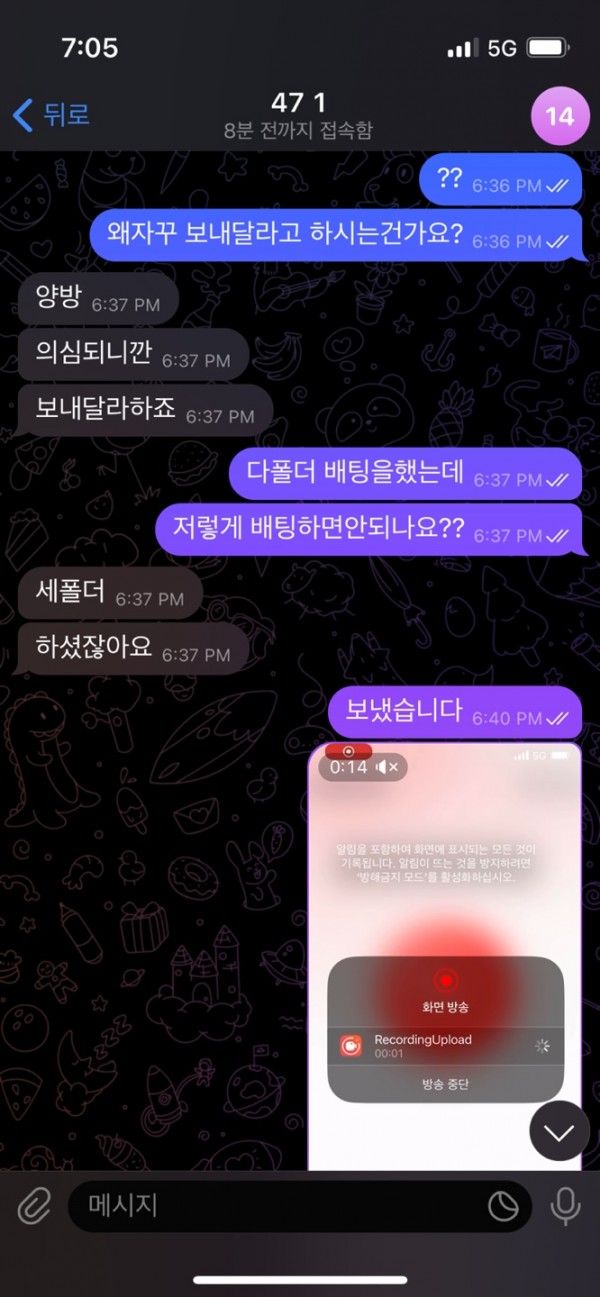Go back with the 뒤로 button

pyautogui.click(x=52, y=115)
